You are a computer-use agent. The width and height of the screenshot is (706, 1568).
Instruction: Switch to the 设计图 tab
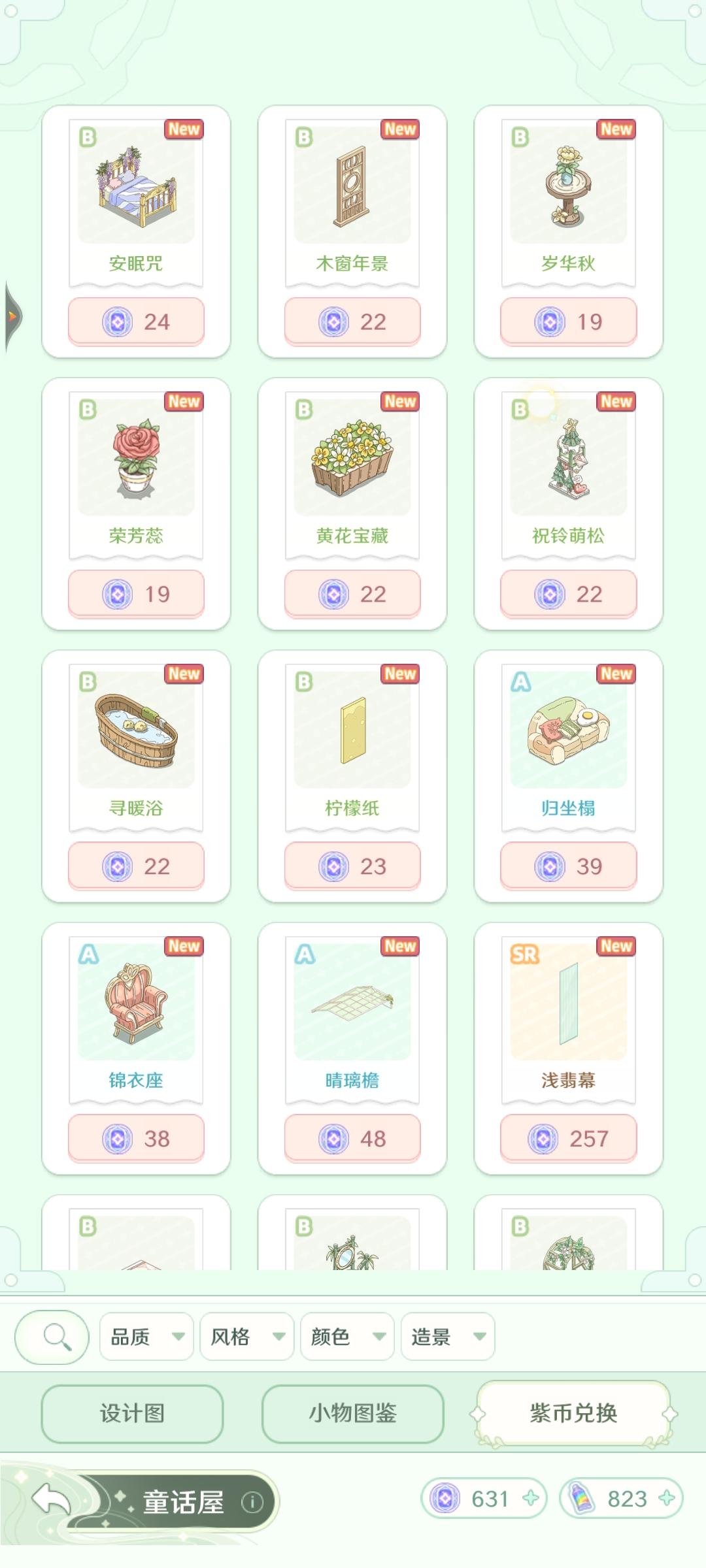[x=132, y=1414]
